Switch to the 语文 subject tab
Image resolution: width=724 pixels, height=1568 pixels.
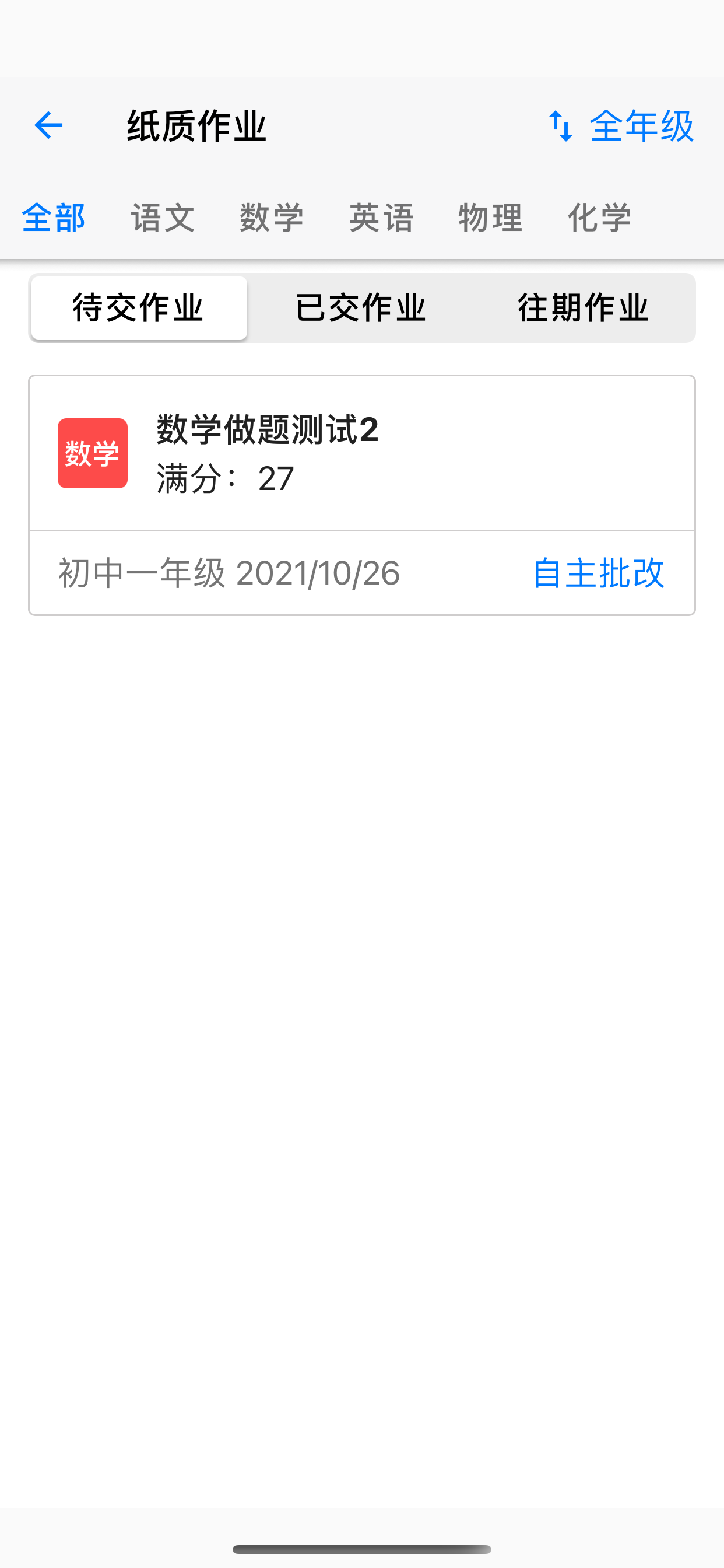163,218
